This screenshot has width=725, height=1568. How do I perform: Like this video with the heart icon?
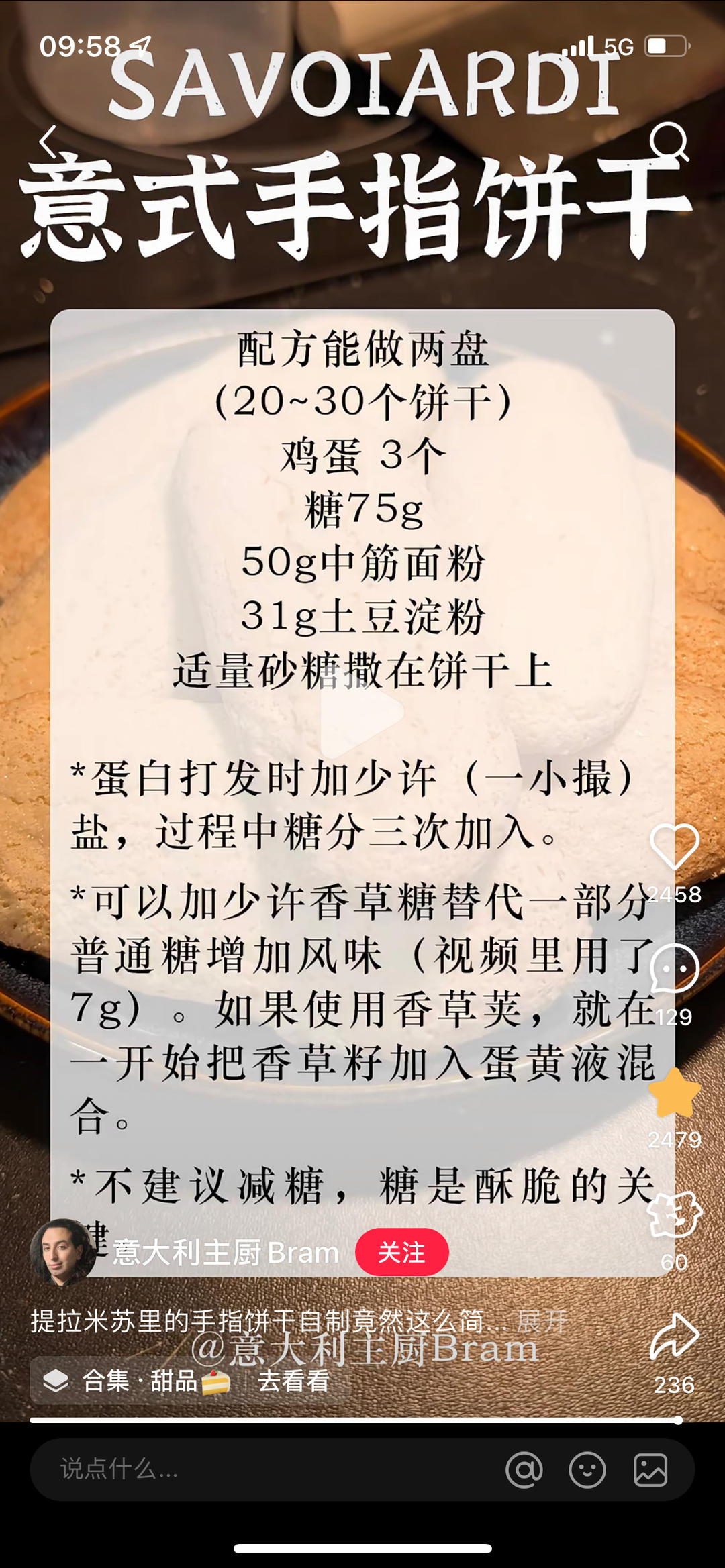[674, 847]
